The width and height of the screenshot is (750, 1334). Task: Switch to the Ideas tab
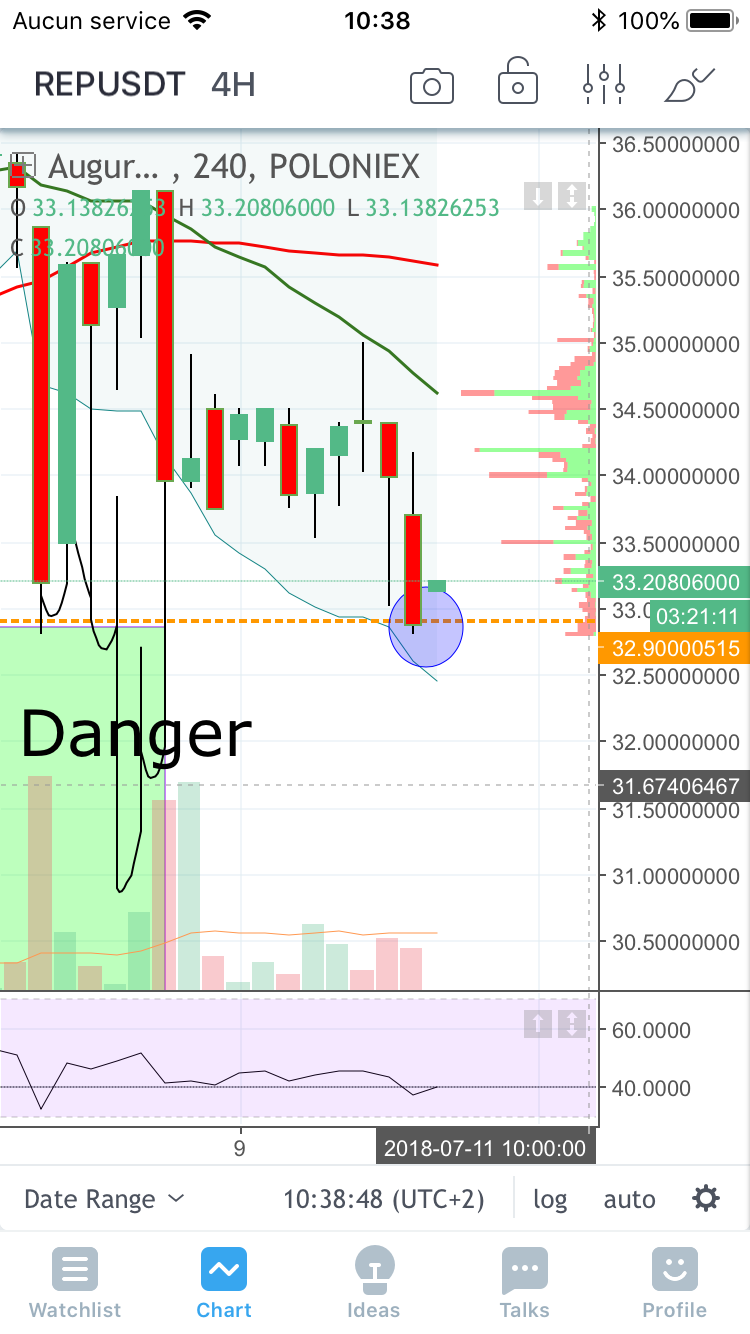pyautogui.click(x=373, y=1284)
